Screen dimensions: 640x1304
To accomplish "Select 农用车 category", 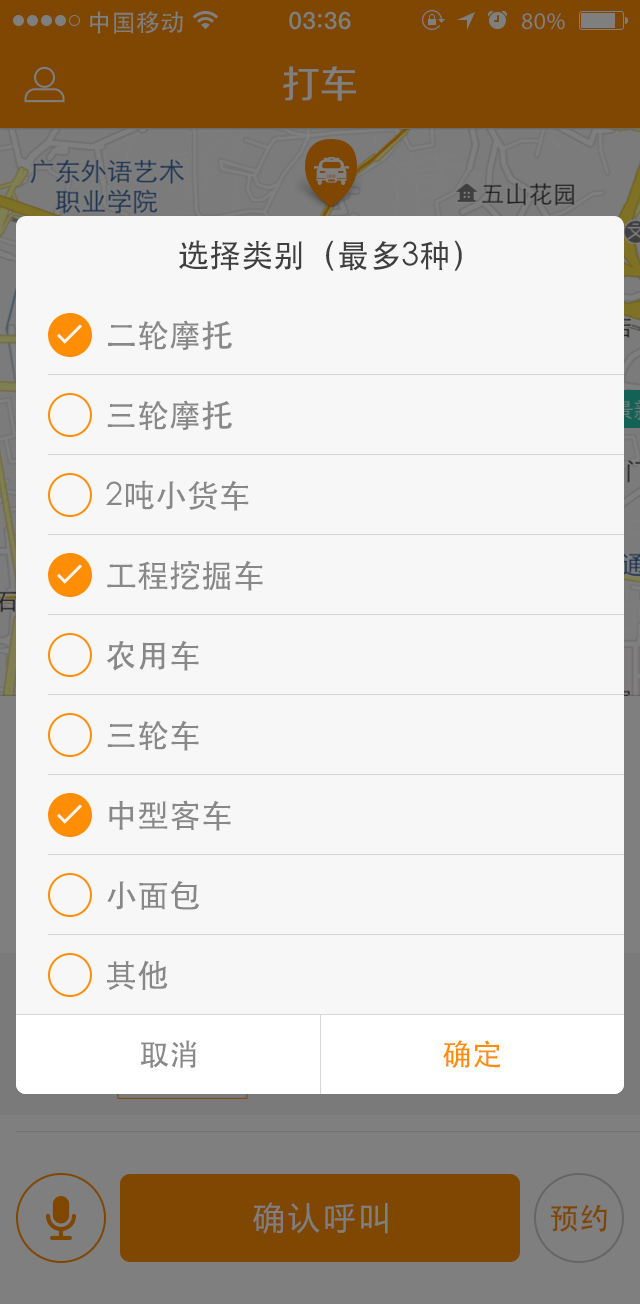I will click(x=70, y=655).
